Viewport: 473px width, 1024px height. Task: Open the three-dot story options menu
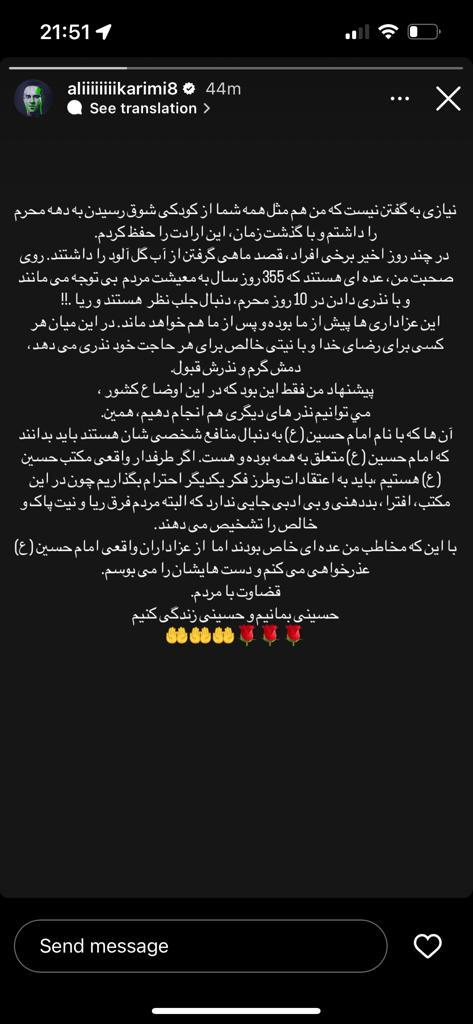tap(400, 99)
